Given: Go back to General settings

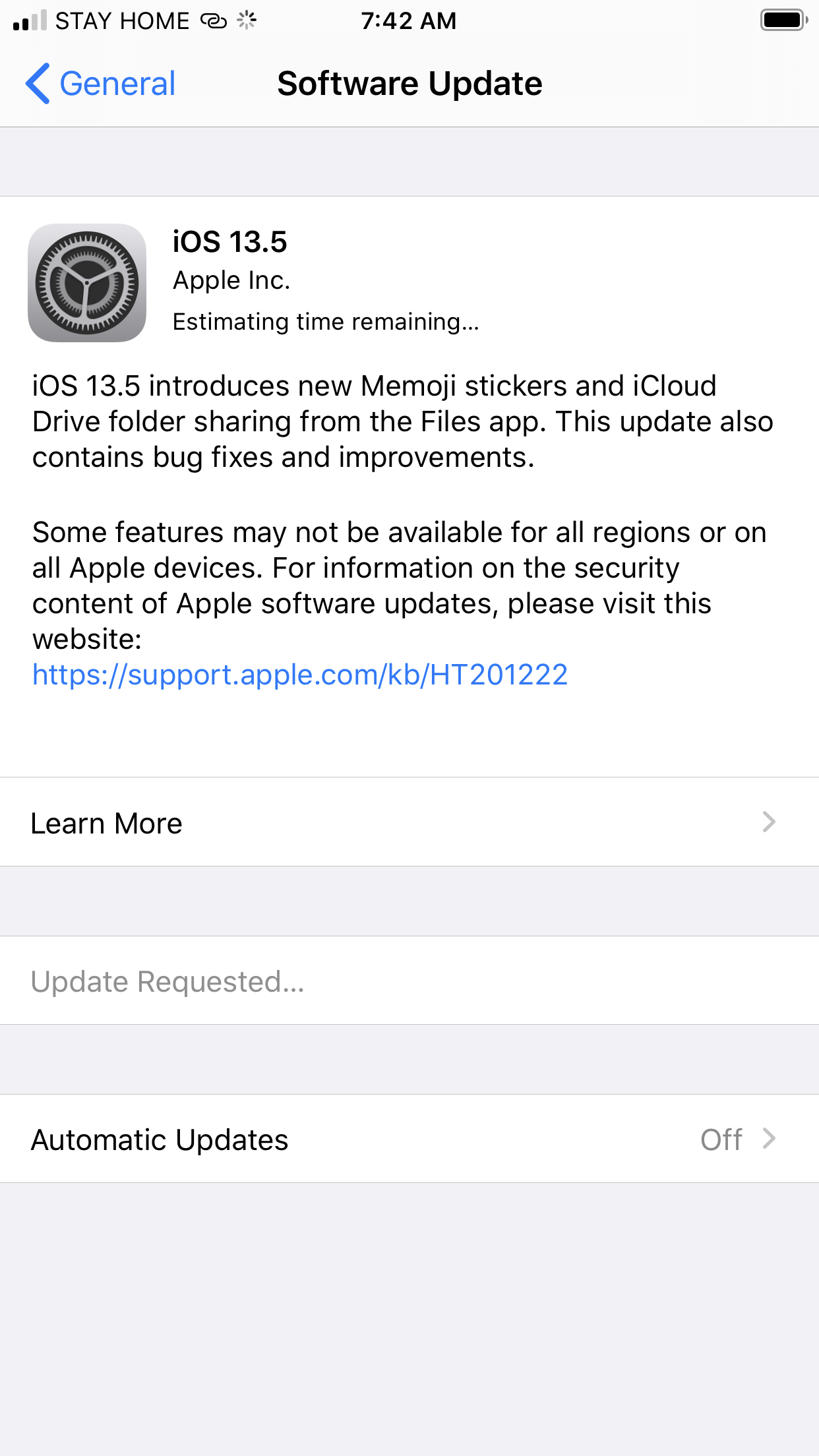Looking at the screenshot, I should (101, 84).
